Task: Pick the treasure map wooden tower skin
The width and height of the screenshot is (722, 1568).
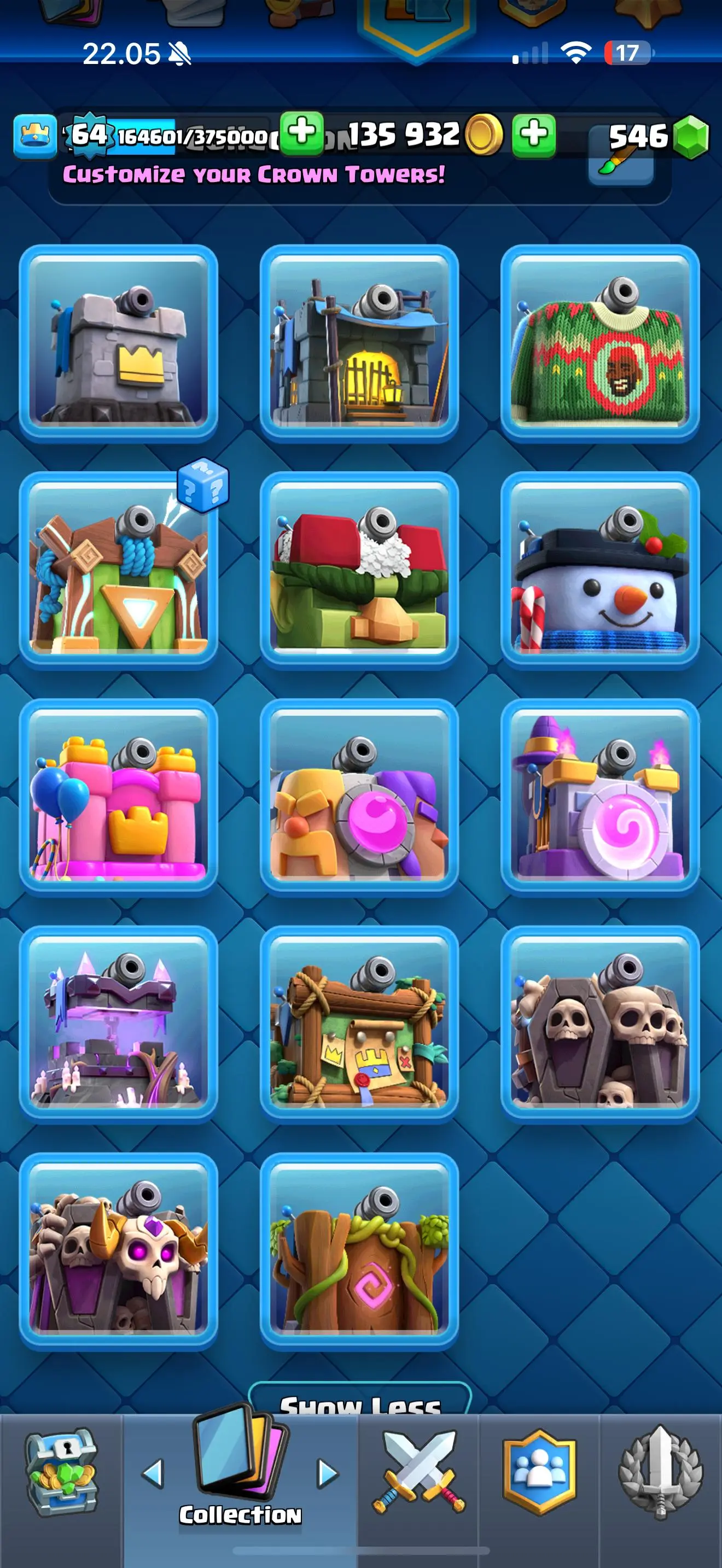Action: point(359,1025)
